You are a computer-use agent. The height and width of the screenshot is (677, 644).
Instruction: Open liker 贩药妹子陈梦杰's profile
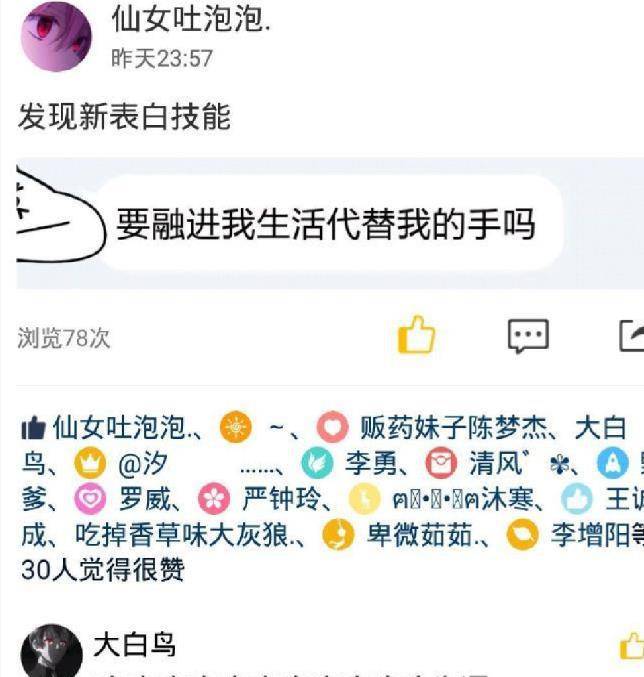click(x=453, y=430)
